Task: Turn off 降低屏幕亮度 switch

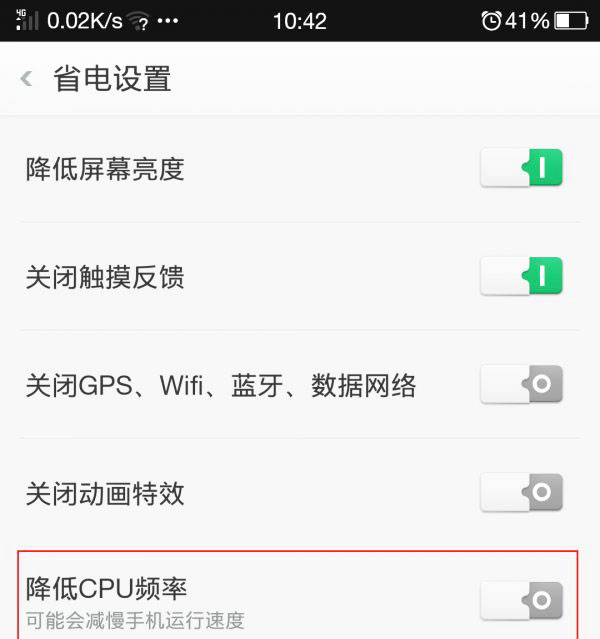Action: click(x=521, y=168)
